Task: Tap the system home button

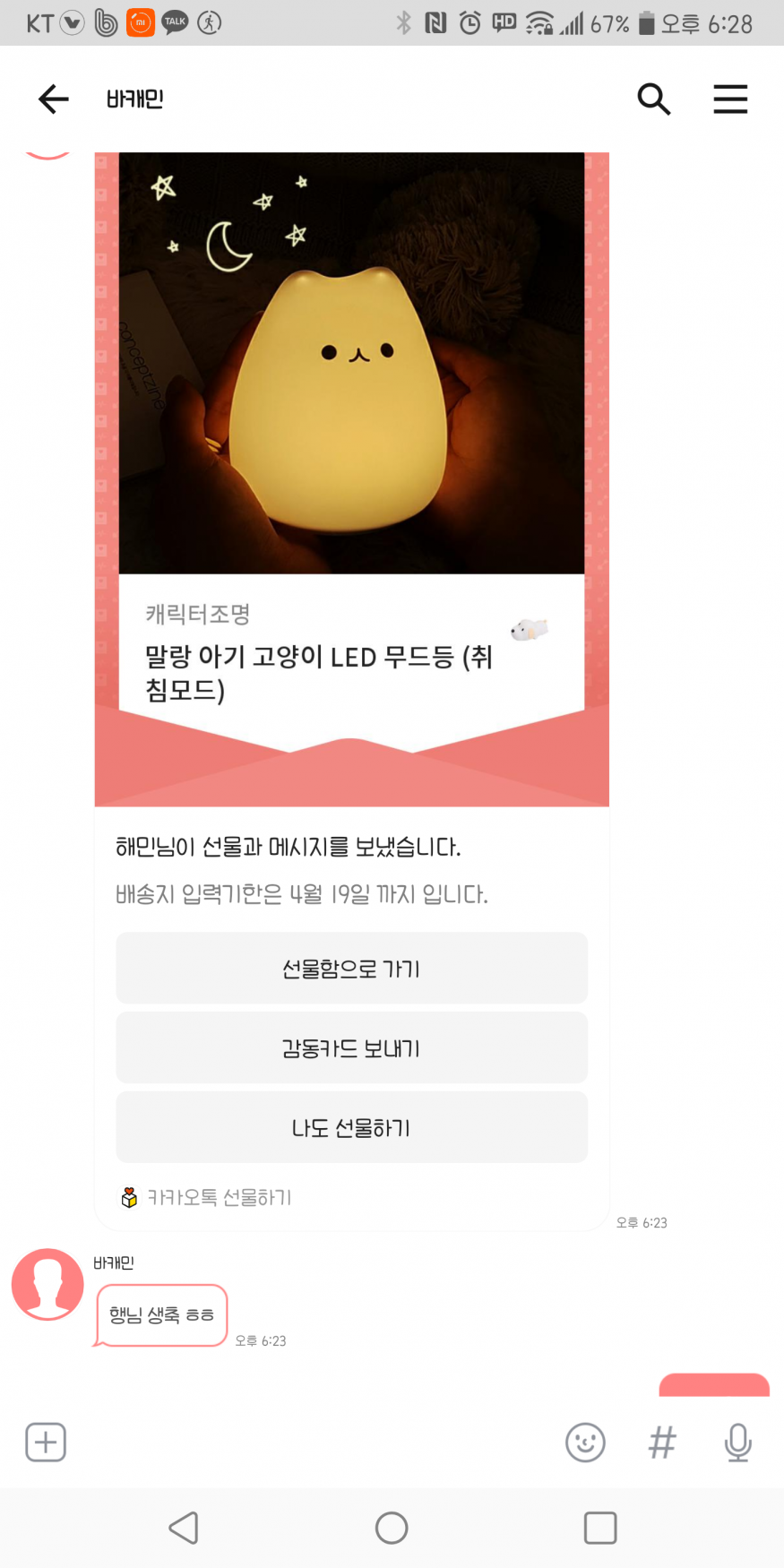Action: point(392,1528)
